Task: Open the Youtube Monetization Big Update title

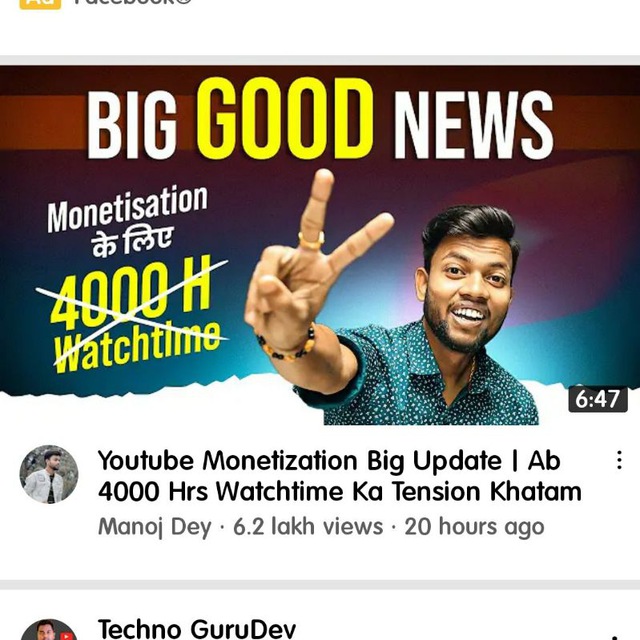Action: [338, 476]
